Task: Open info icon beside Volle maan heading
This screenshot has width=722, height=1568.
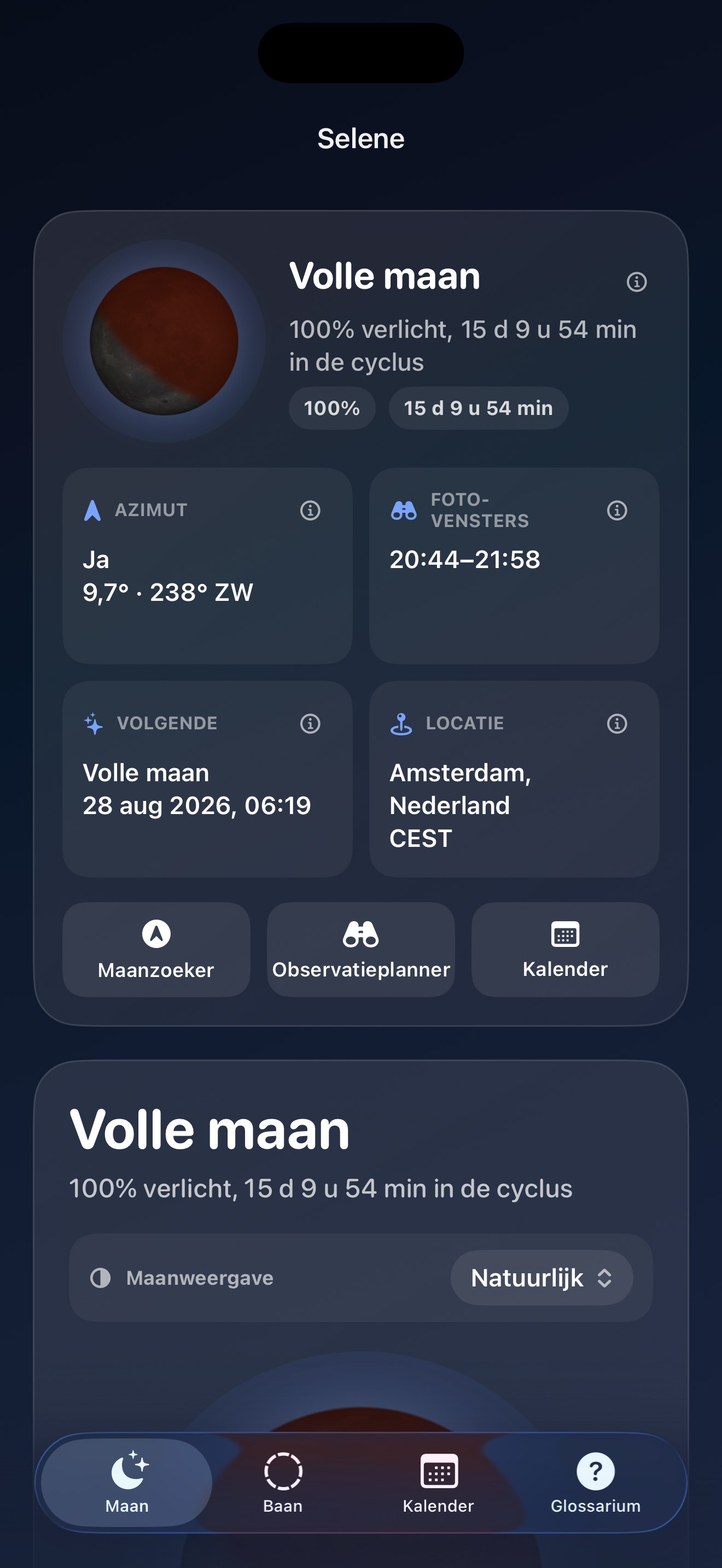Action: click(636, 282)
